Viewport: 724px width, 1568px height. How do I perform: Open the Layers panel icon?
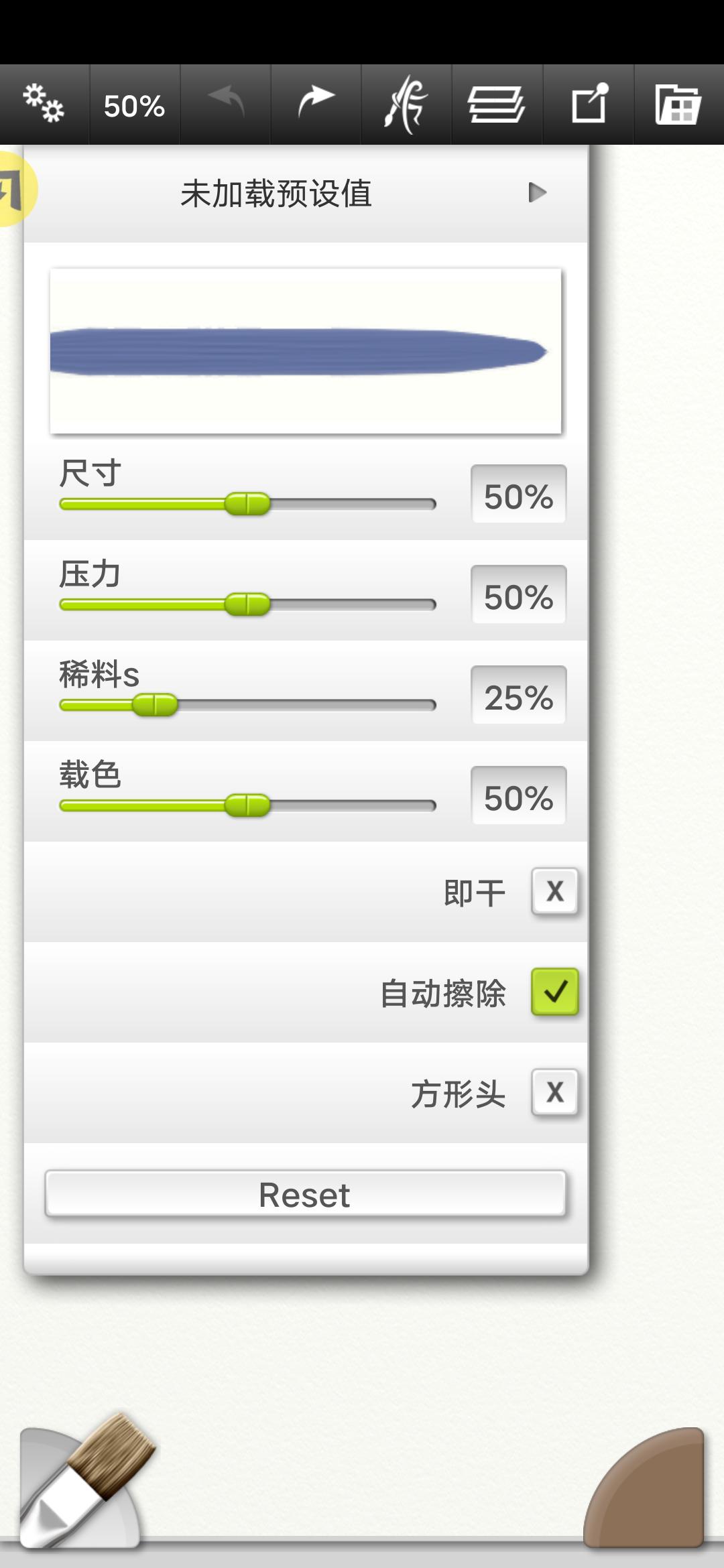tap(497, 104)
